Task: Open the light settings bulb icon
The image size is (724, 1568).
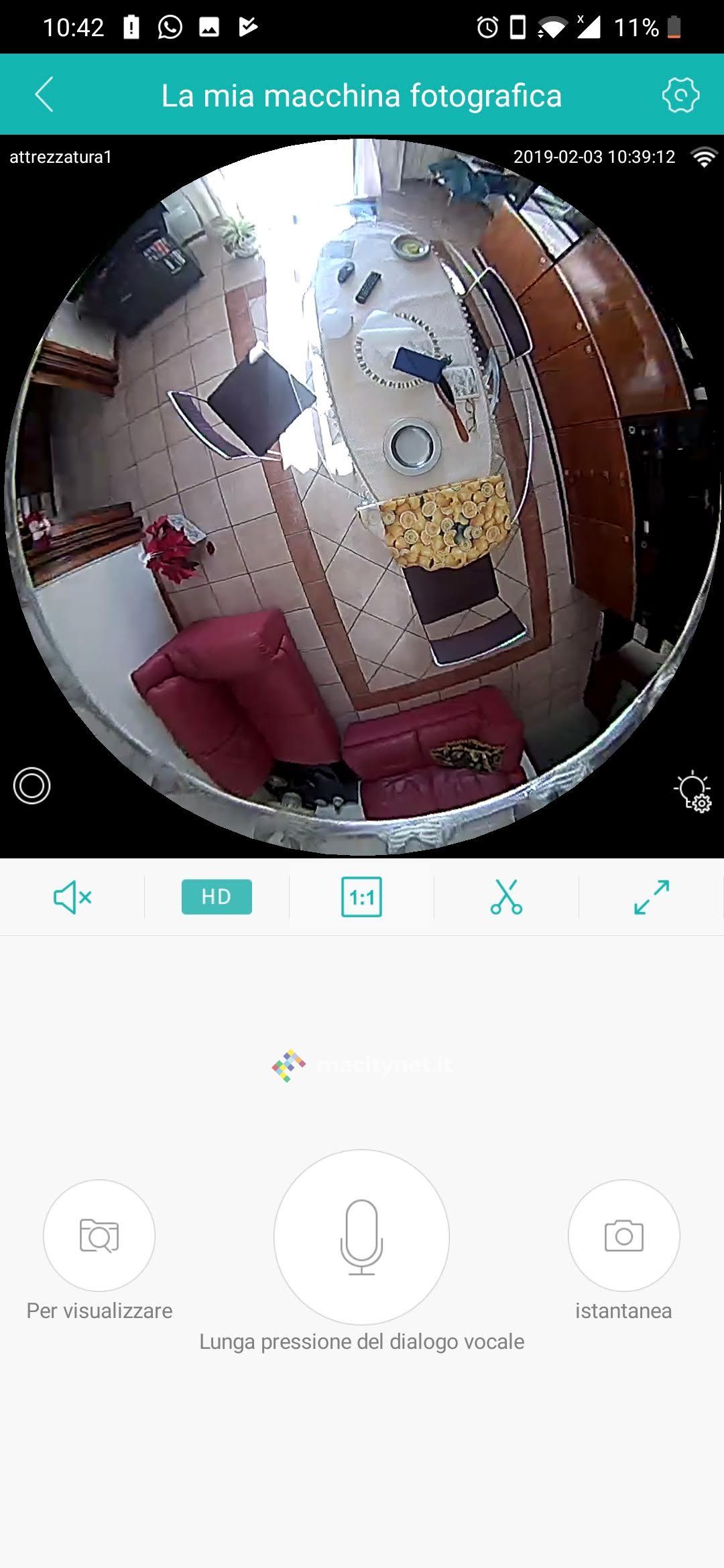Action: [692, 793]
